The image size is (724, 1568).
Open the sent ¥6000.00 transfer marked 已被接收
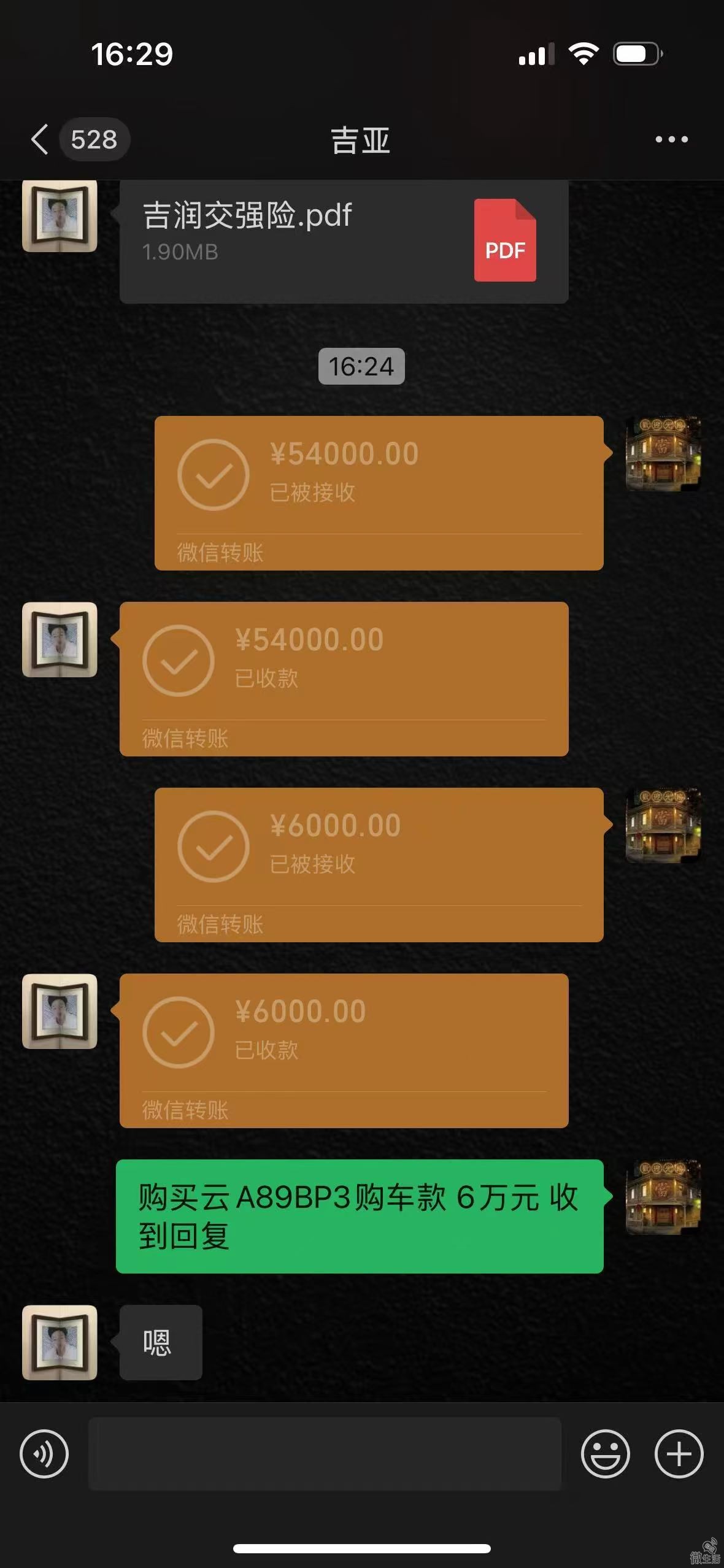[379, 864]
